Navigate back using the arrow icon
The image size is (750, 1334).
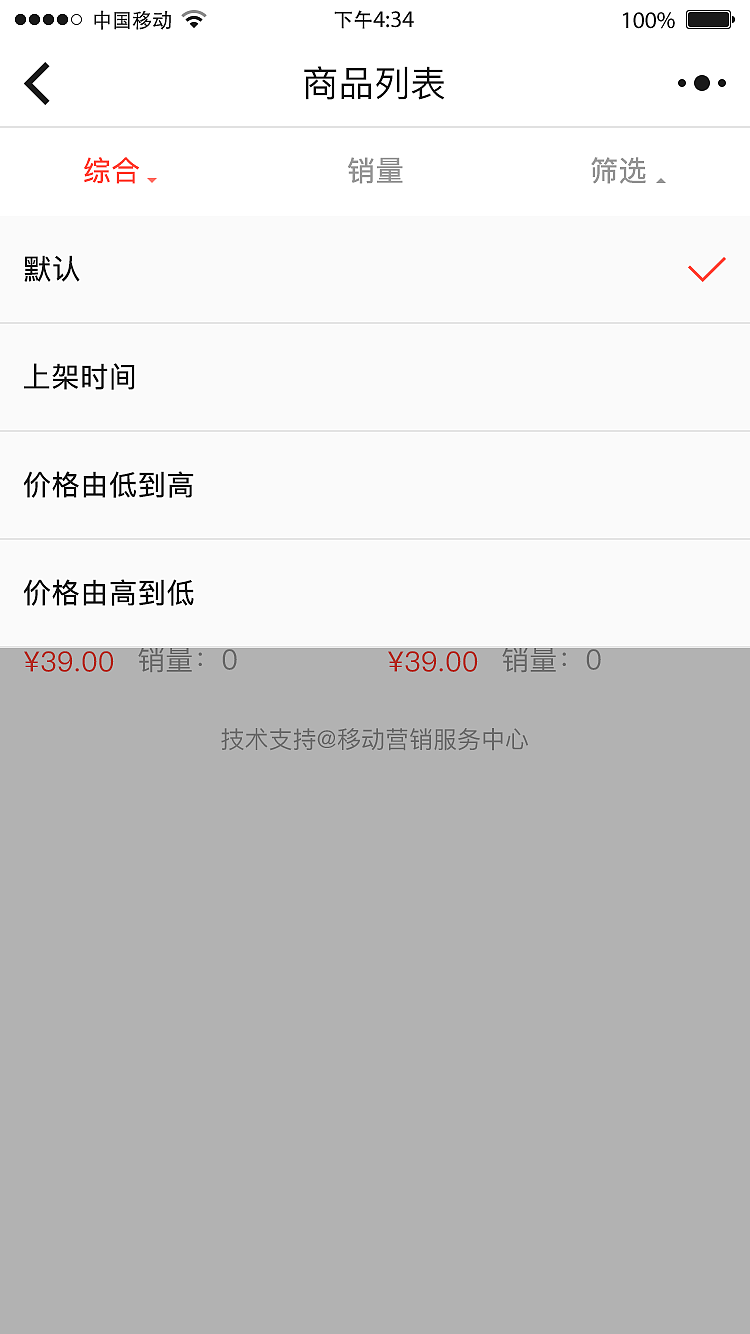pos(37,83)
